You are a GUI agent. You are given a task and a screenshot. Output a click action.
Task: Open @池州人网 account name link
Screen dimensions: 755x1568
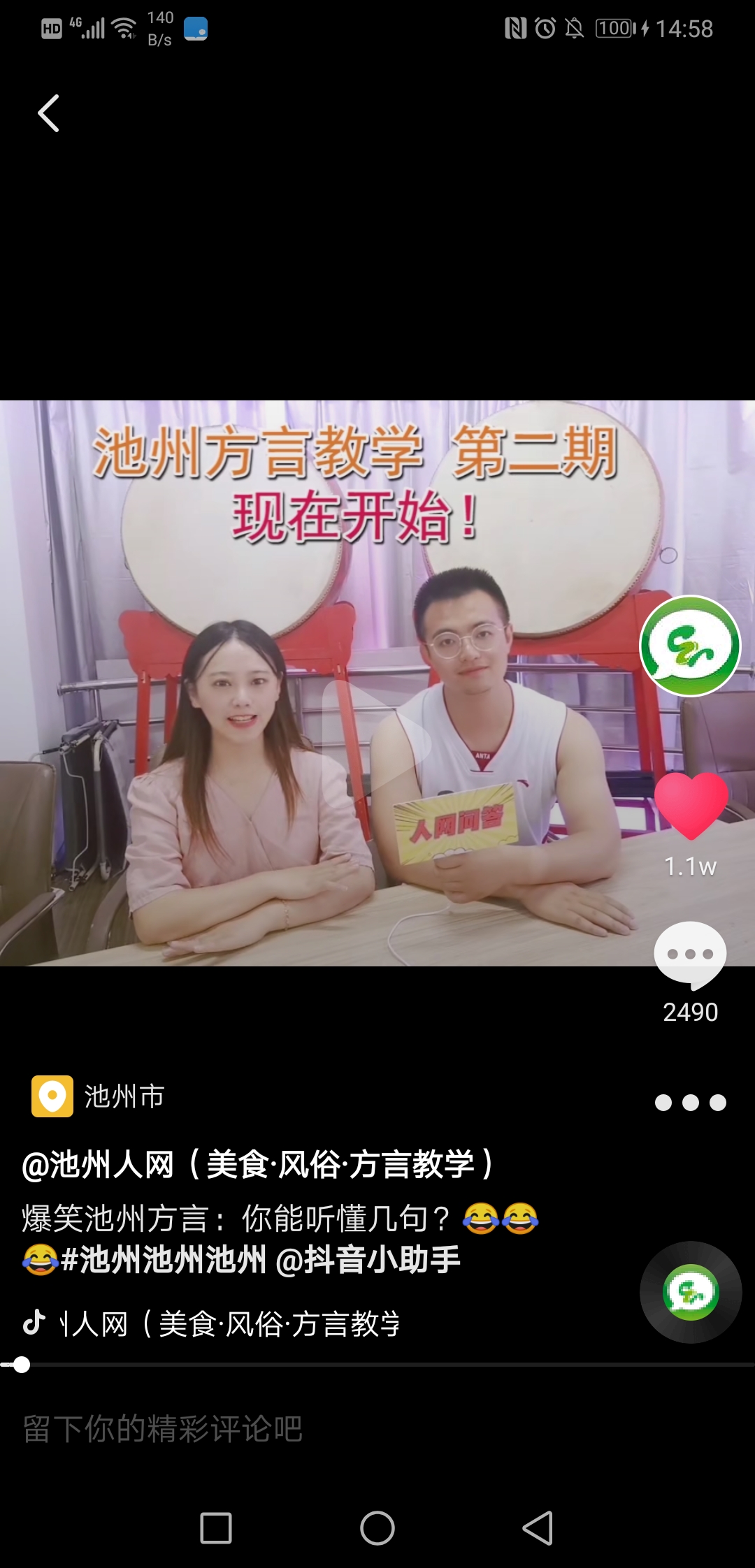click(259, 1165)
